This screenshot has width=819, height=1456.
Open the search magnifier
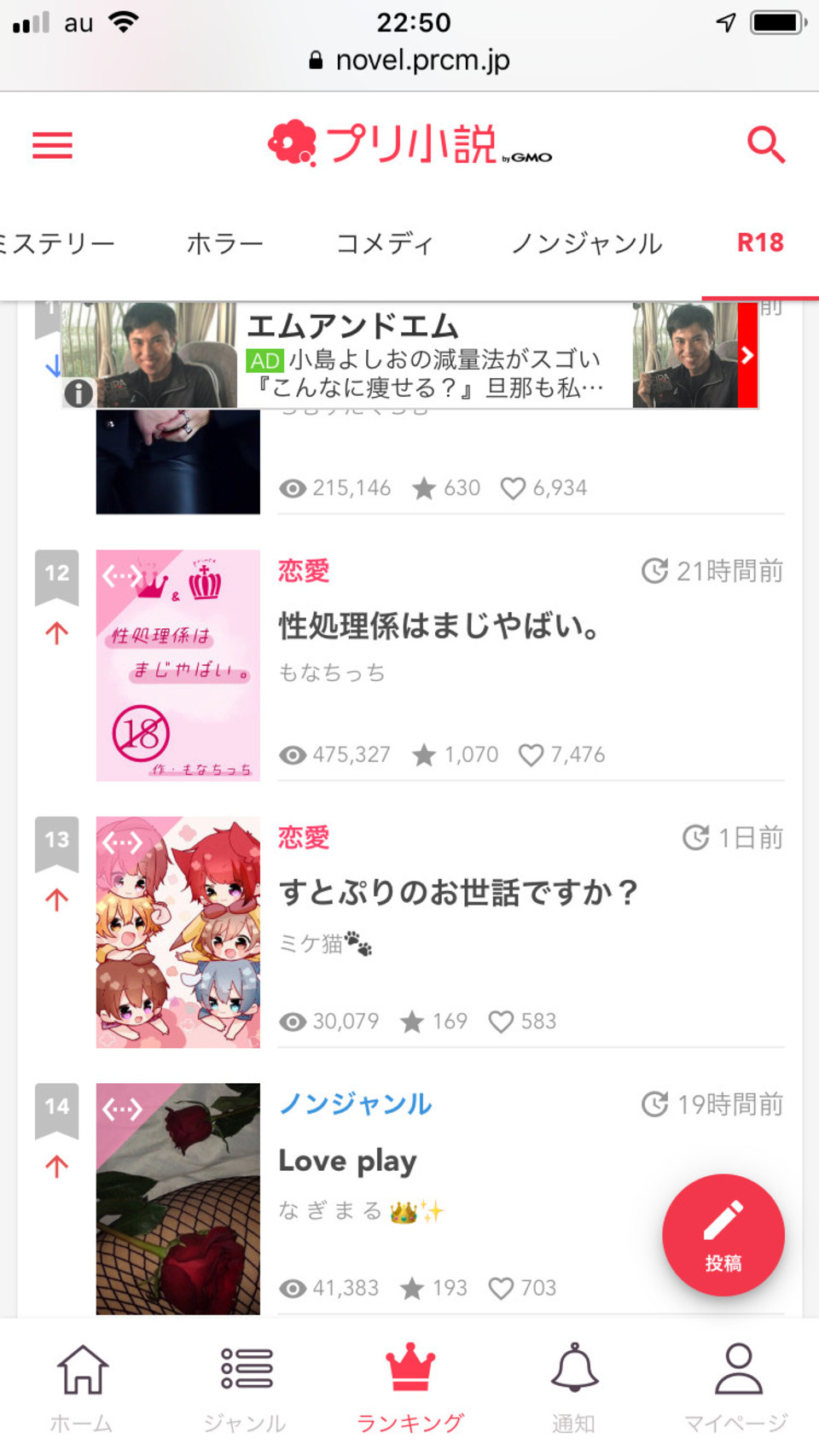tap(765, 144)
